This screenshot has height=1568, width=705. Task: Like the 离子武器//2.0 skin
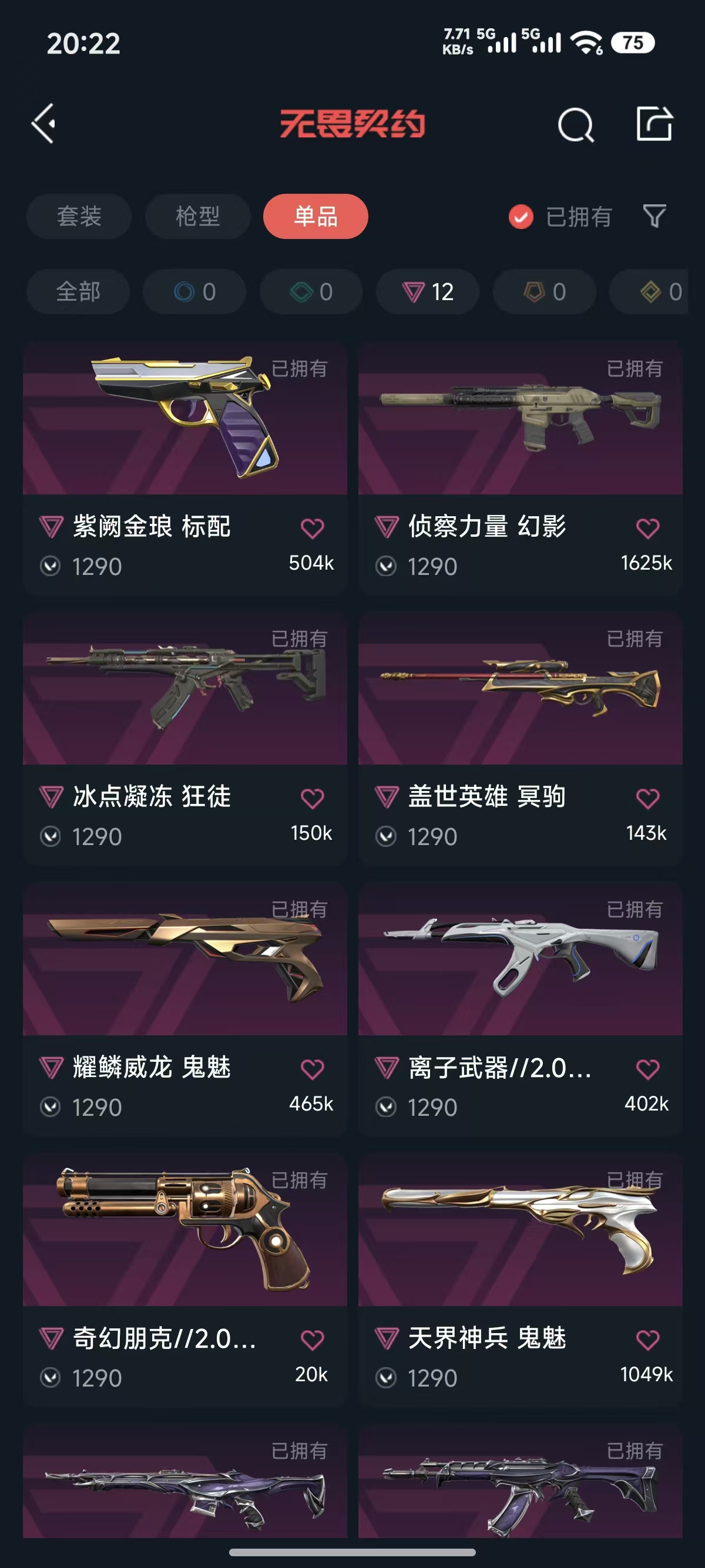(648, 1069)
